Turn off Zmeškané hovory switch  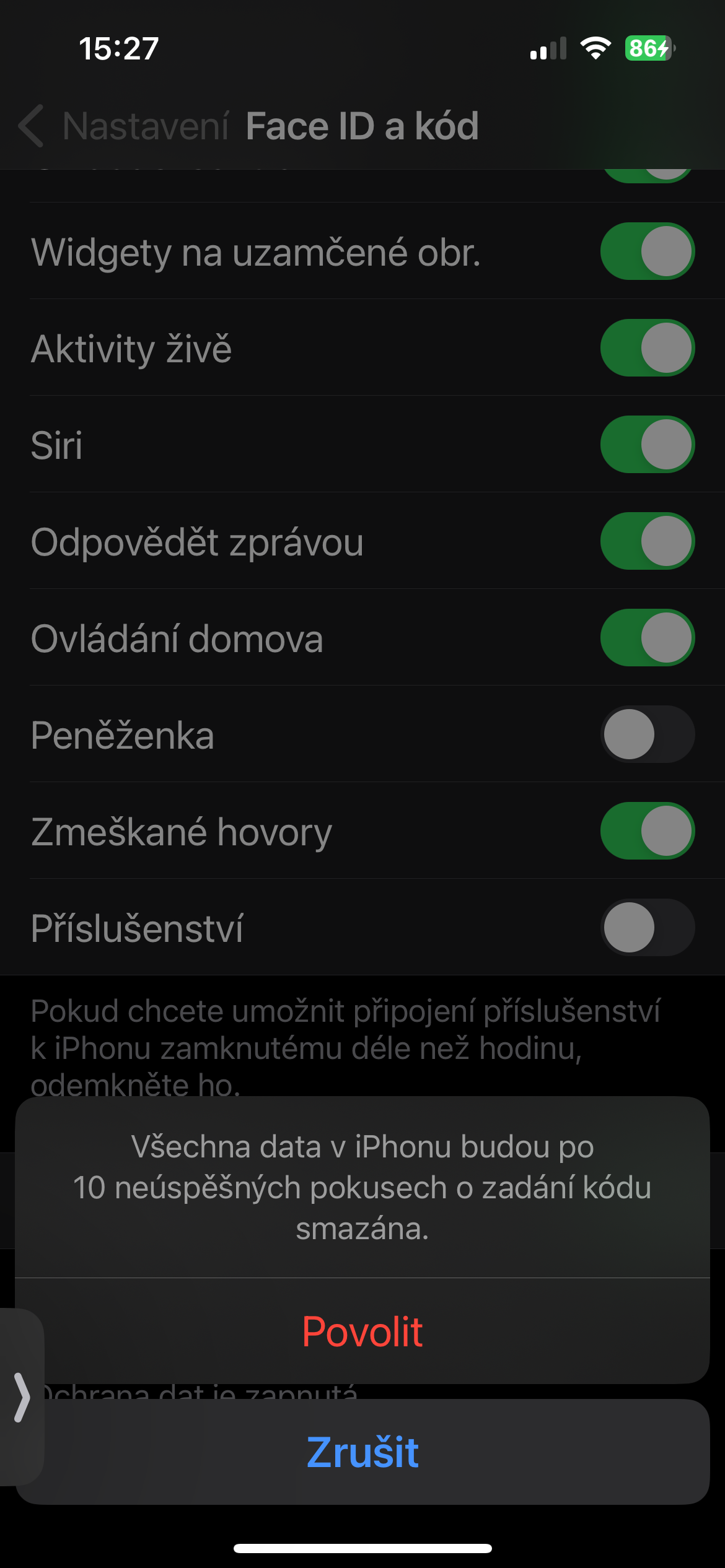pos(647,831)
